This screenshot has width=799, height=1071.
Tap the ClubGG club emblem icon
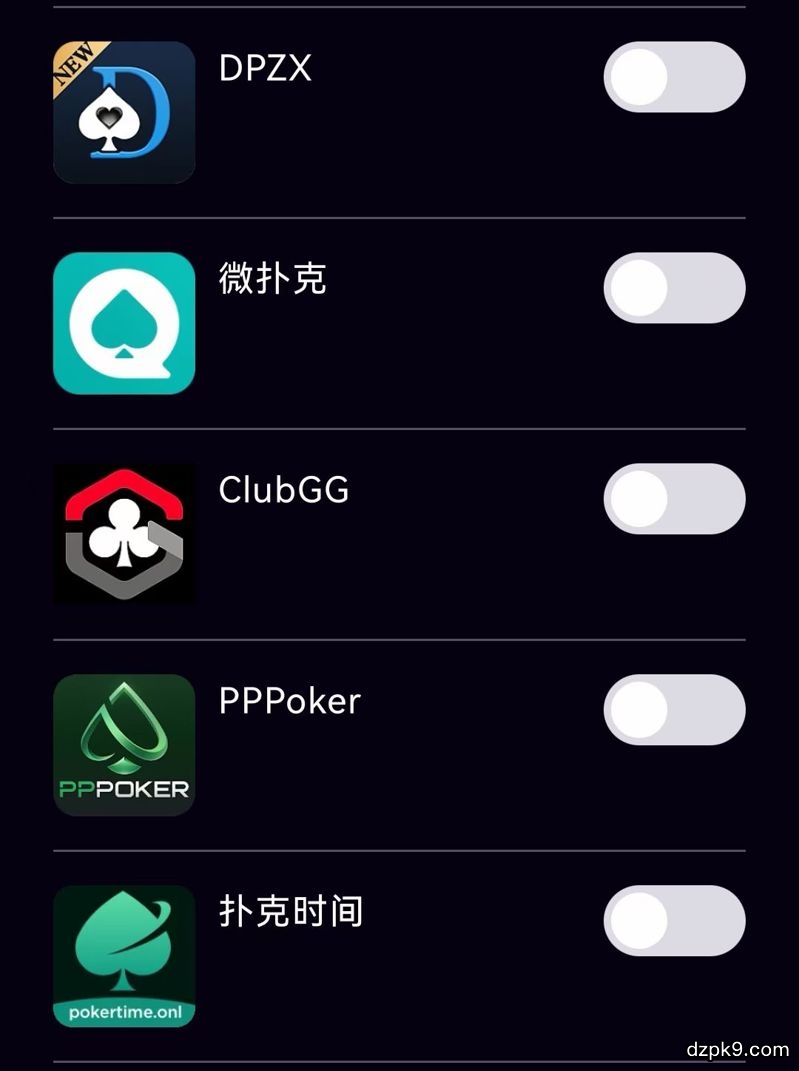pos(124,533)
